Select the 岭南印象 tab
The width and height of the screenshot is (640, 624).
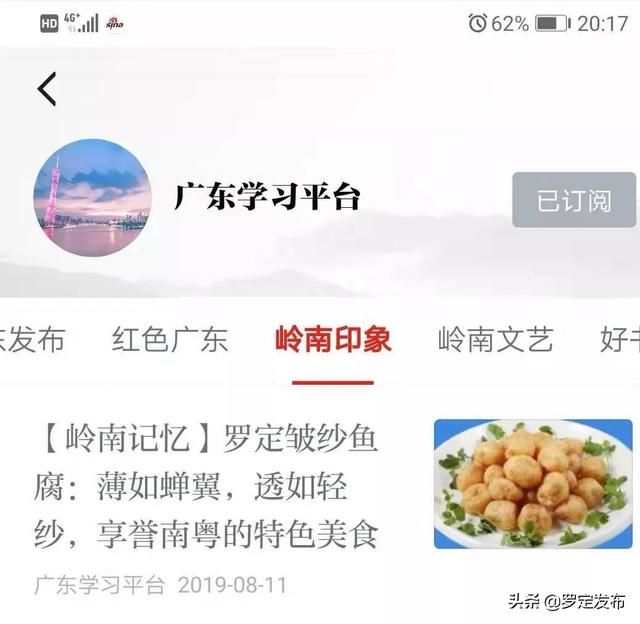(333, 340)
